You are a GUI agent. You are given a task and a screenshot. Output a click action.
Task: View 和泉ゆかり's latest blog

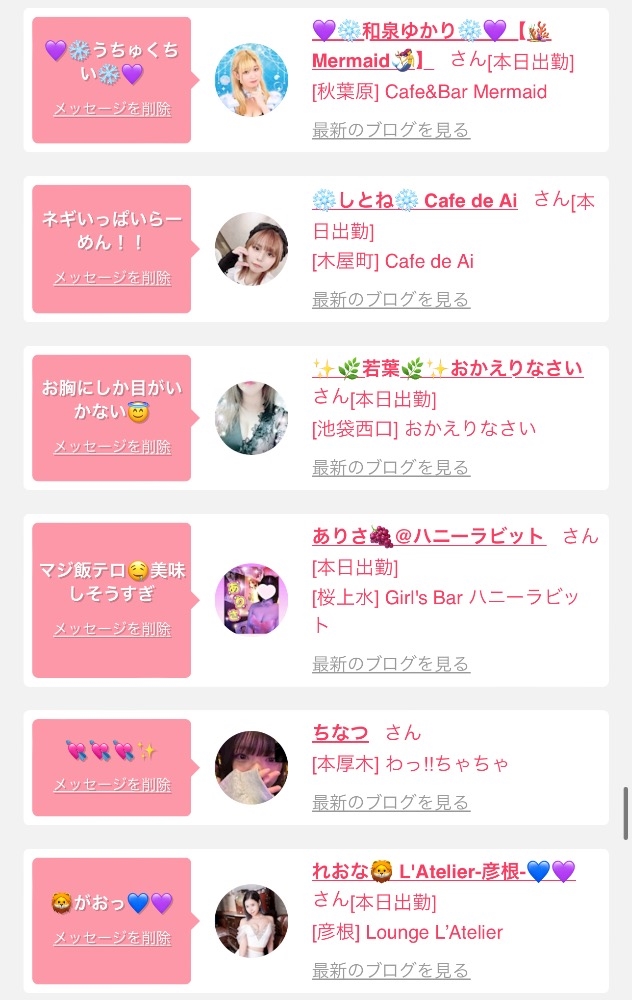[390, 130]
